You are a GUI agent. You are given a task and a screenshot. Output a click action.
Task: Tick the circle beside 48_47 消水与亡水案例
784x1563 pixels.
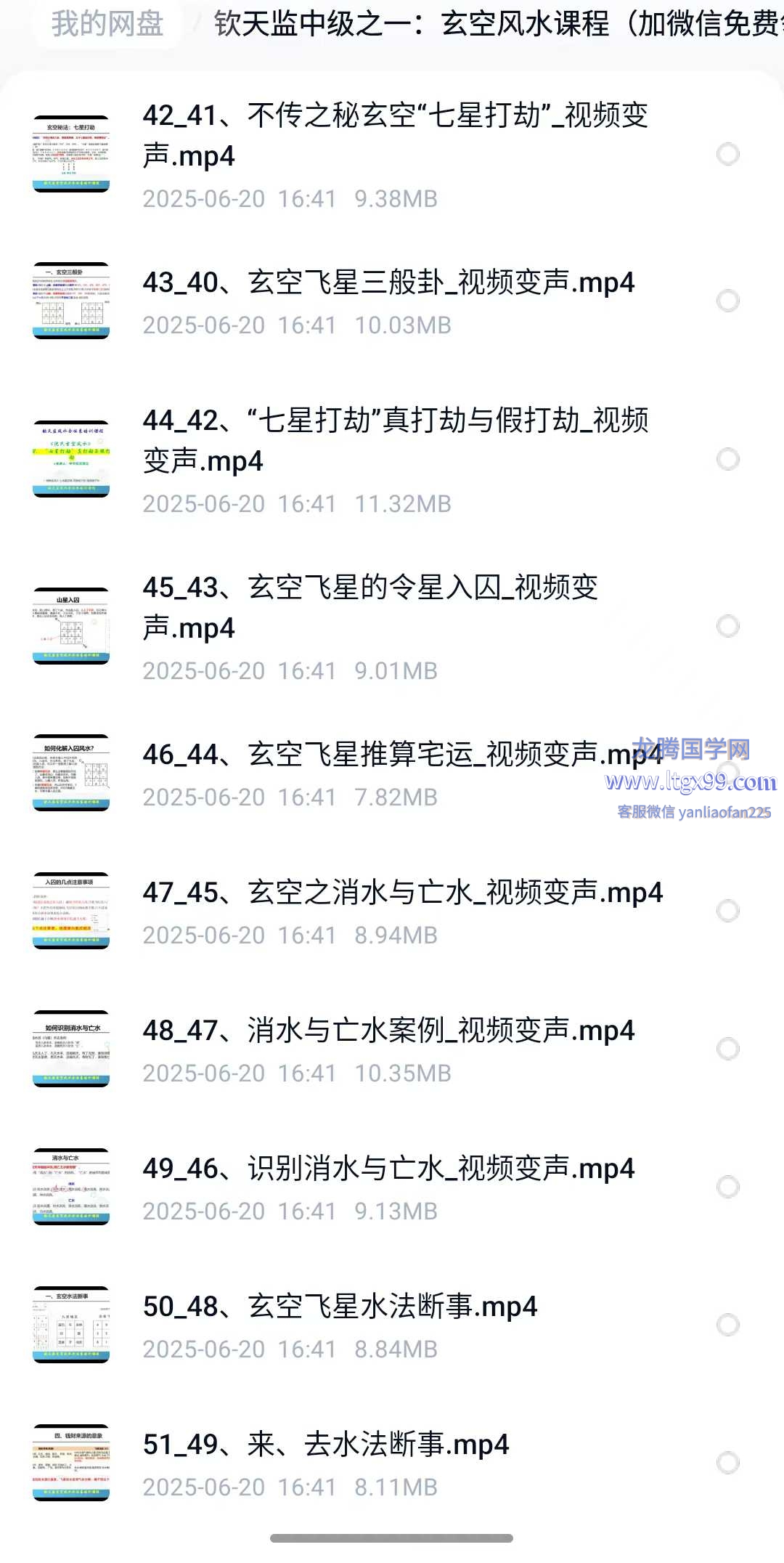tap(727, 1049)
